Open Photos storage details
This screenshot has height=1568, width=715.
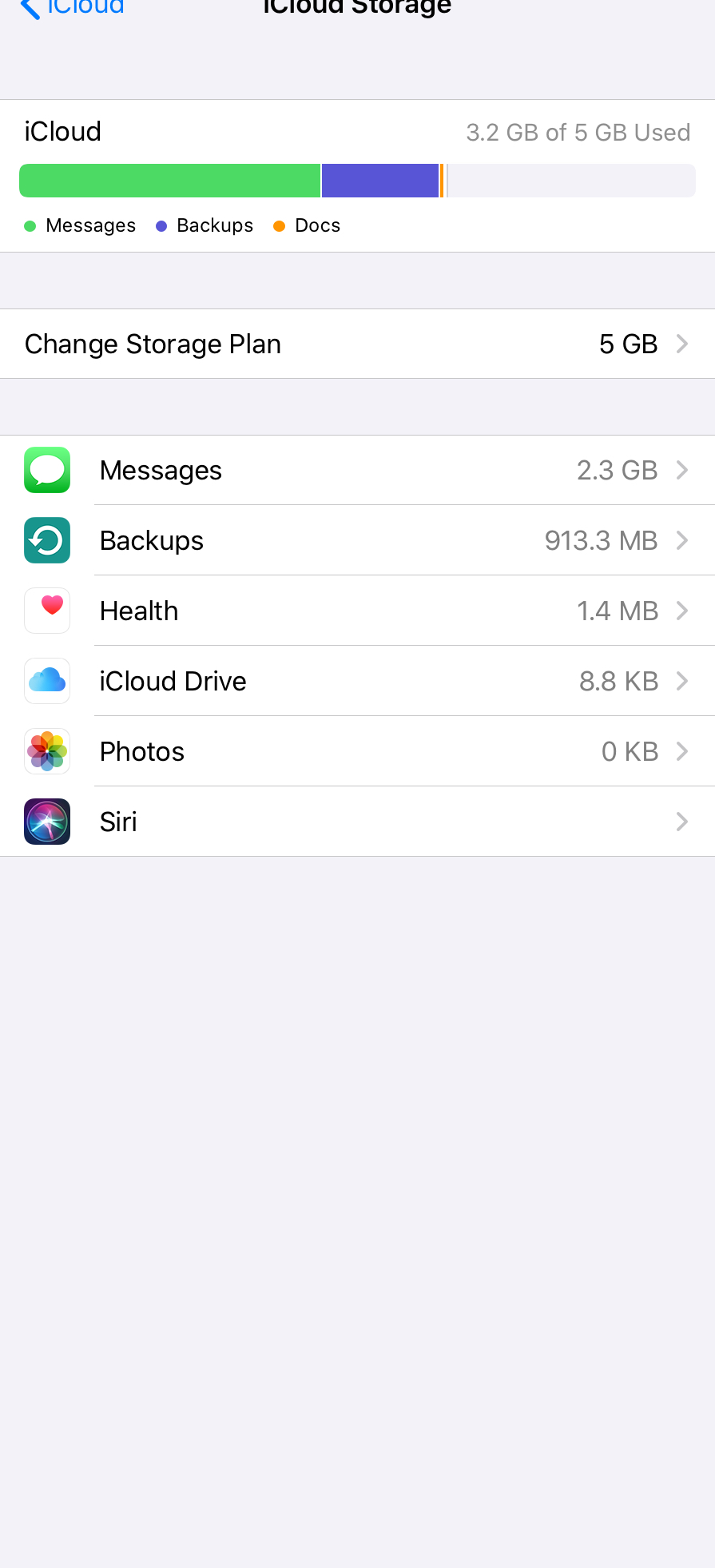coord(357,751)
